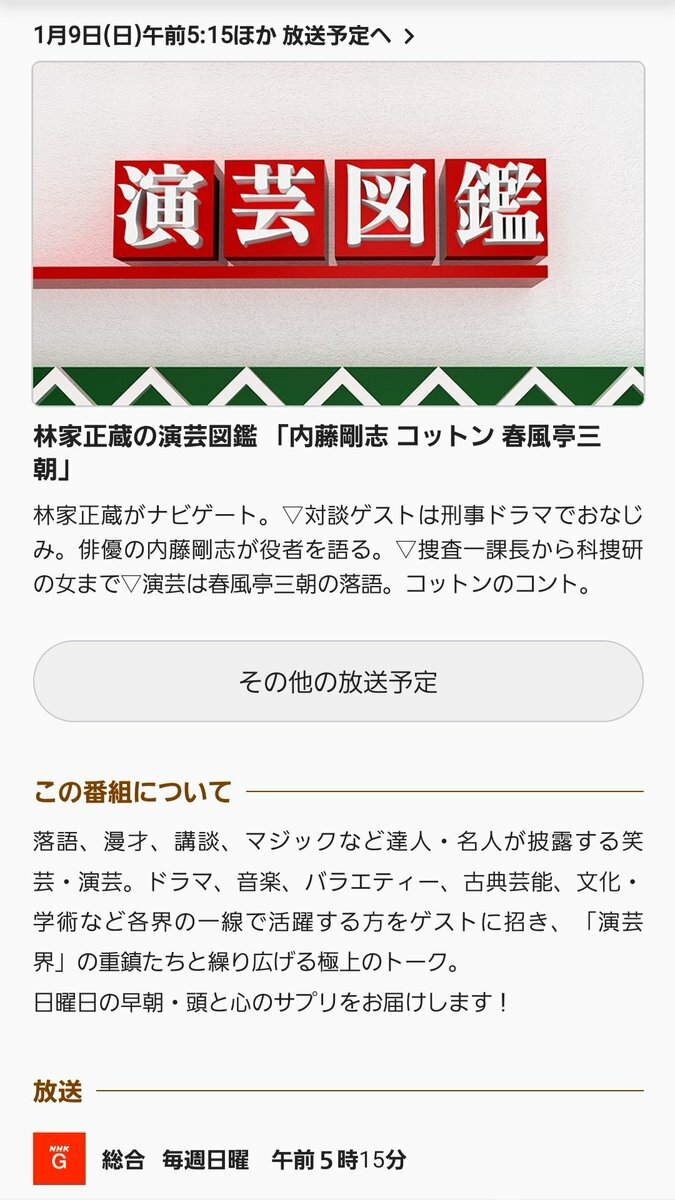The image size is (675, 1200).
Task: Open the 1月9日 broadcast schedule link
Action: click(224, 36)
